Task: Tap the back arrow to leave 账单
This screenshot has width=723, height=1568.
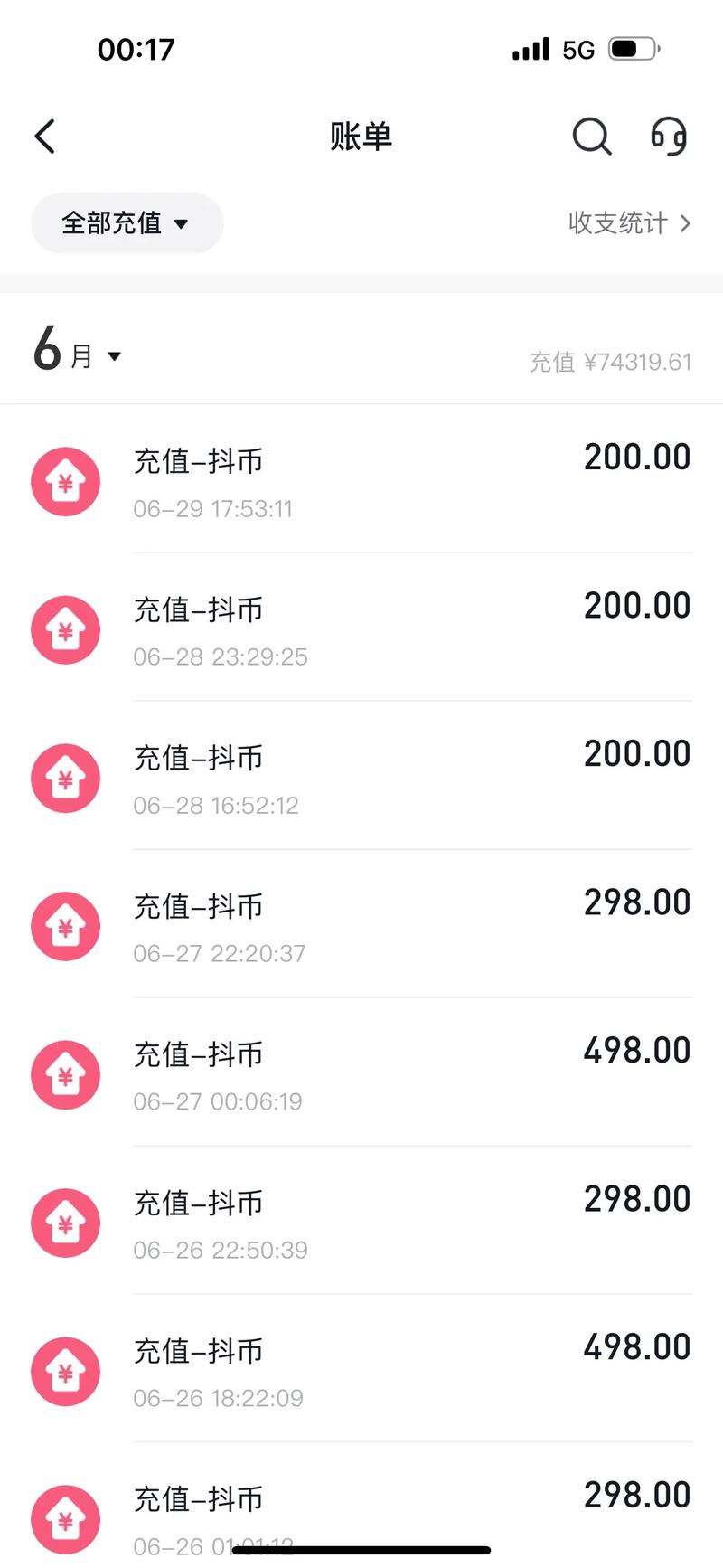Action: (43, 137)
